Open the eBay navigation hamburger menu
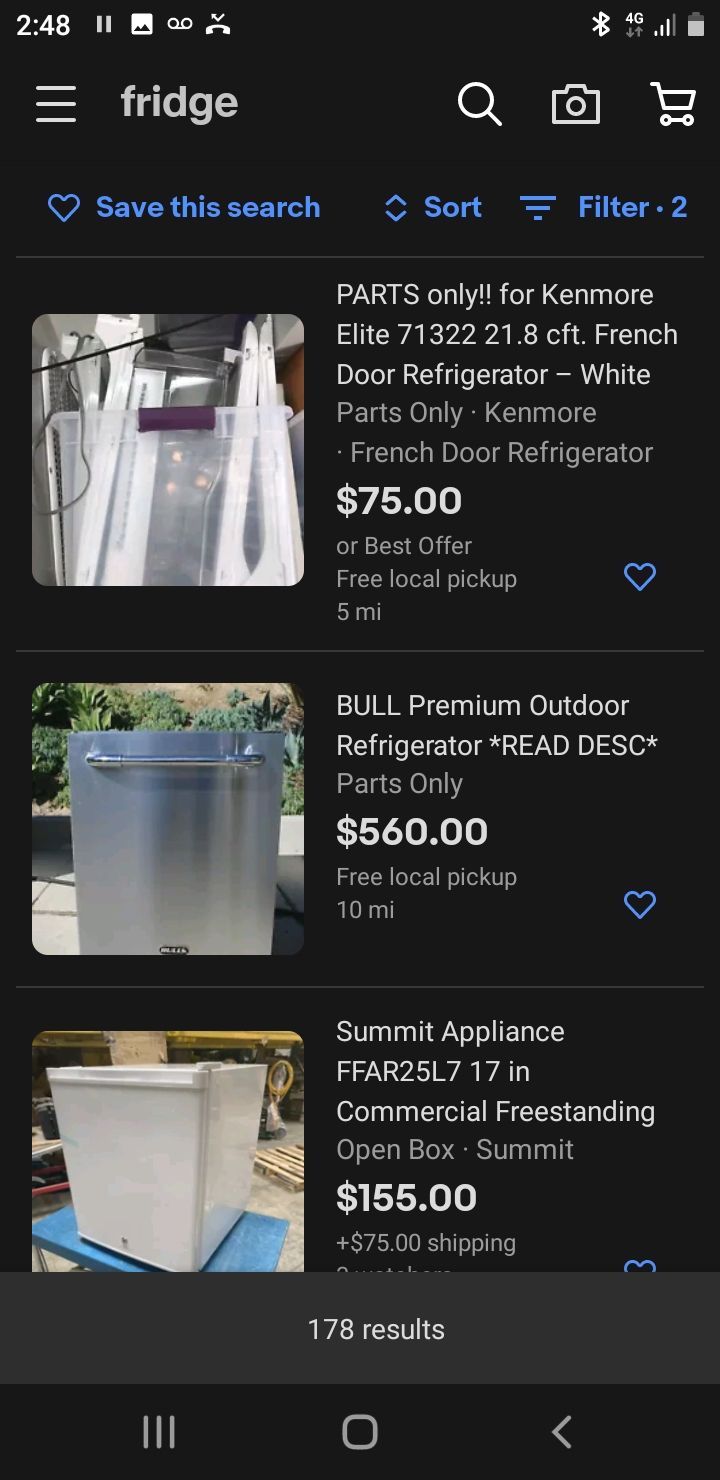Screen dimensions: 720x1480 55,103
